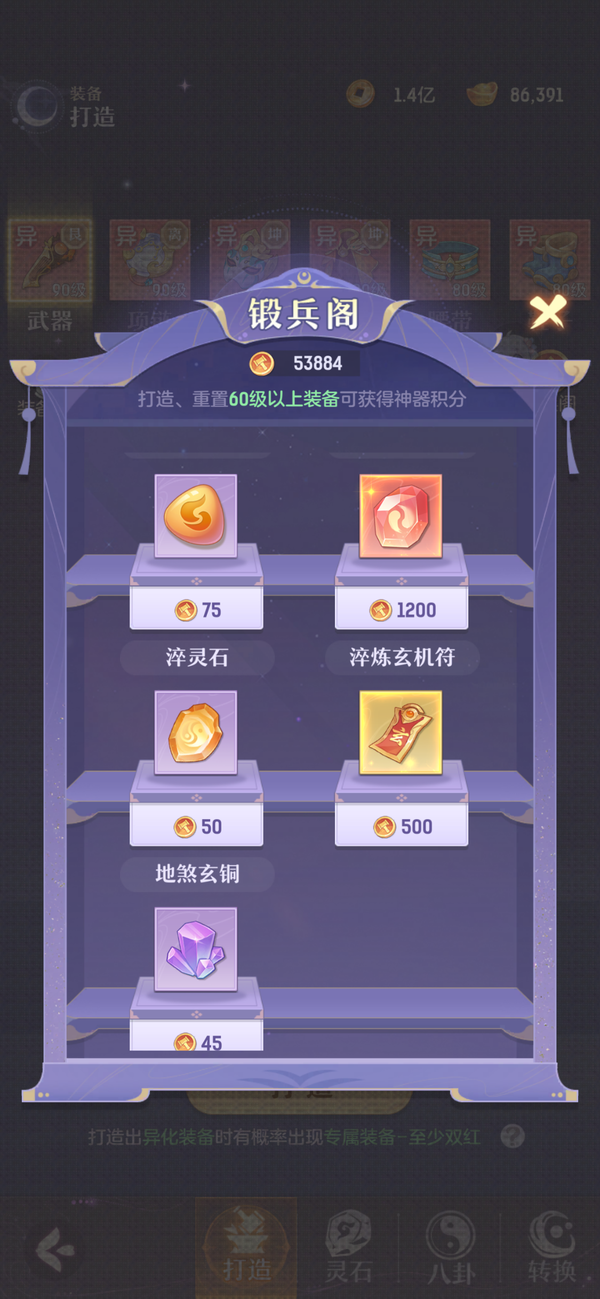Screen dimensions: 600x1299
Task: Select the 淬灵石 item
Action: pyautogui.click(x=196, y=517)
